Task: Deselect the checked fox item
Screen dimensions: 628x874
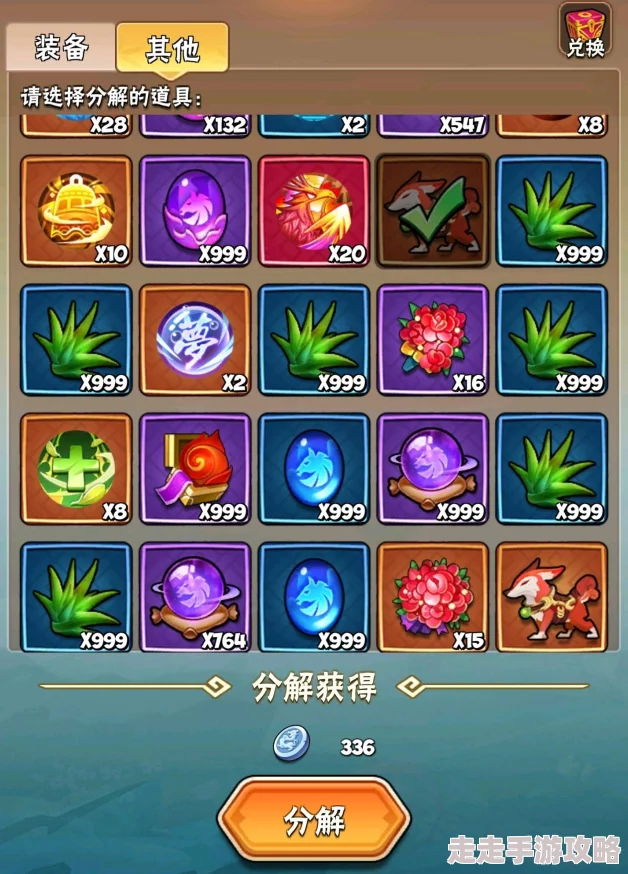Action: [x=433, y=210]
